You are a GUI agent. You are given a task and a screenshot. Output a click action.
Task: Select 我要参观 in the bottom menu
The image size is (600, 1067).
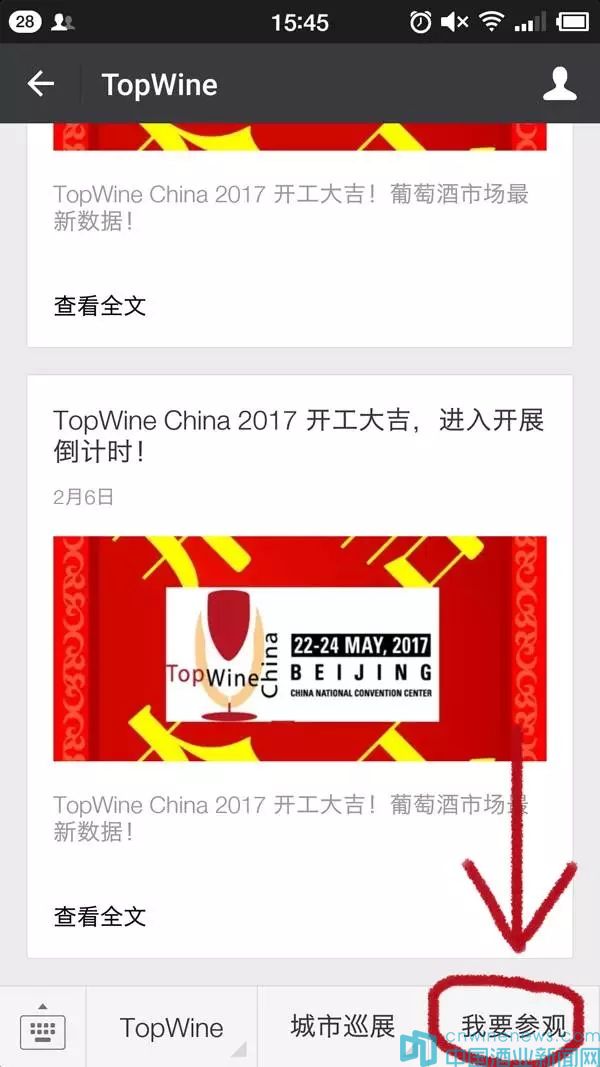[x=512, y=1027]
